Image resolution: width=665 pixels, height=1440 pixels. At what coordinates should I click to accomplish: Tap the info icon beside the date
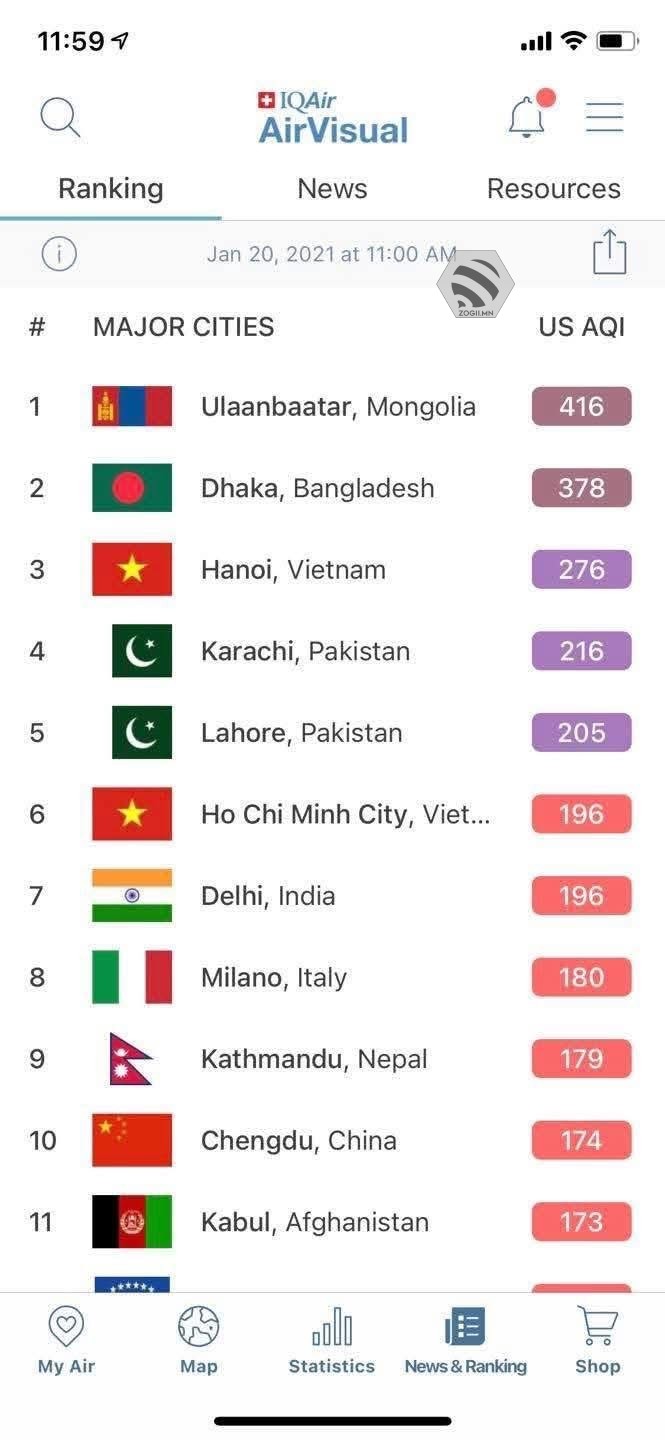pyautogui.click(x=59, y=254)
